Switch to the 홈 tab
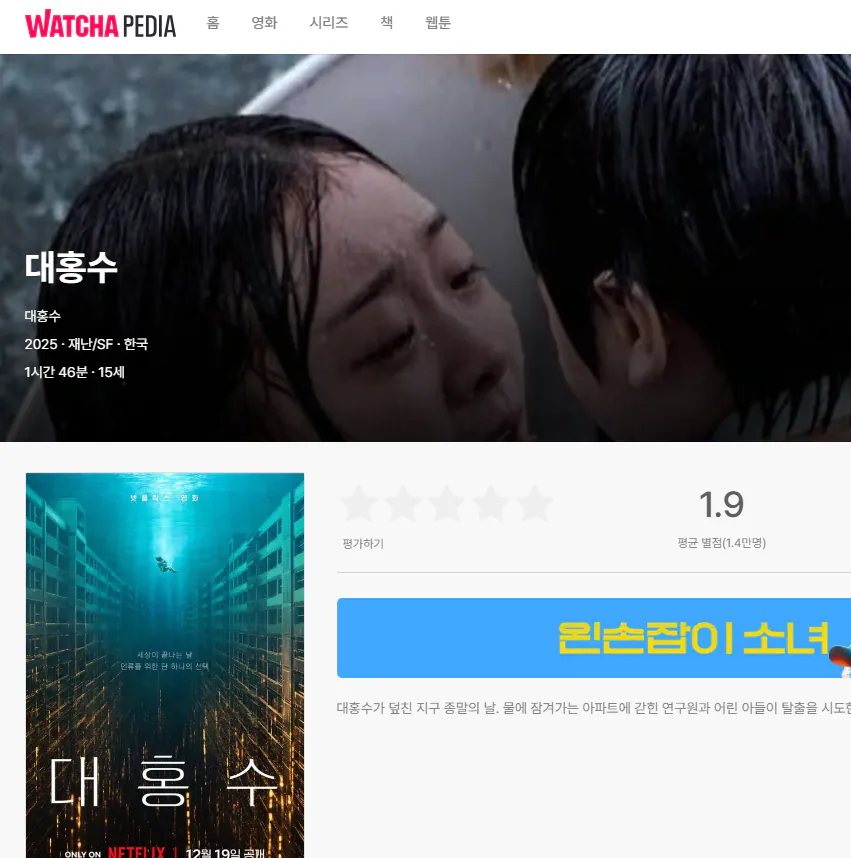Viewport: 851px width, 858px height. pyautogui.click(x=213, y=23)
